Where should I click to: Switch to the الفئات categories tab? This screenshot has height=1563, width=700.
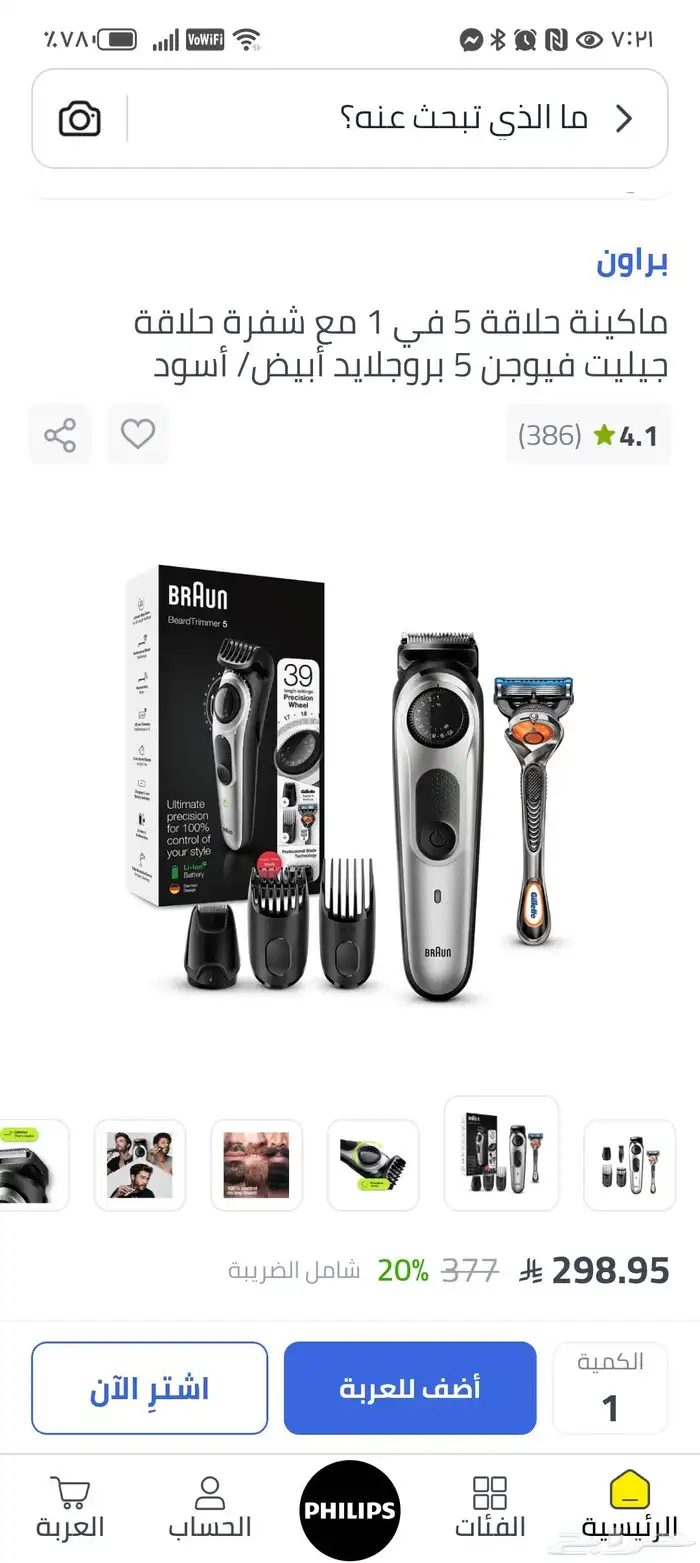point(490,1508)
